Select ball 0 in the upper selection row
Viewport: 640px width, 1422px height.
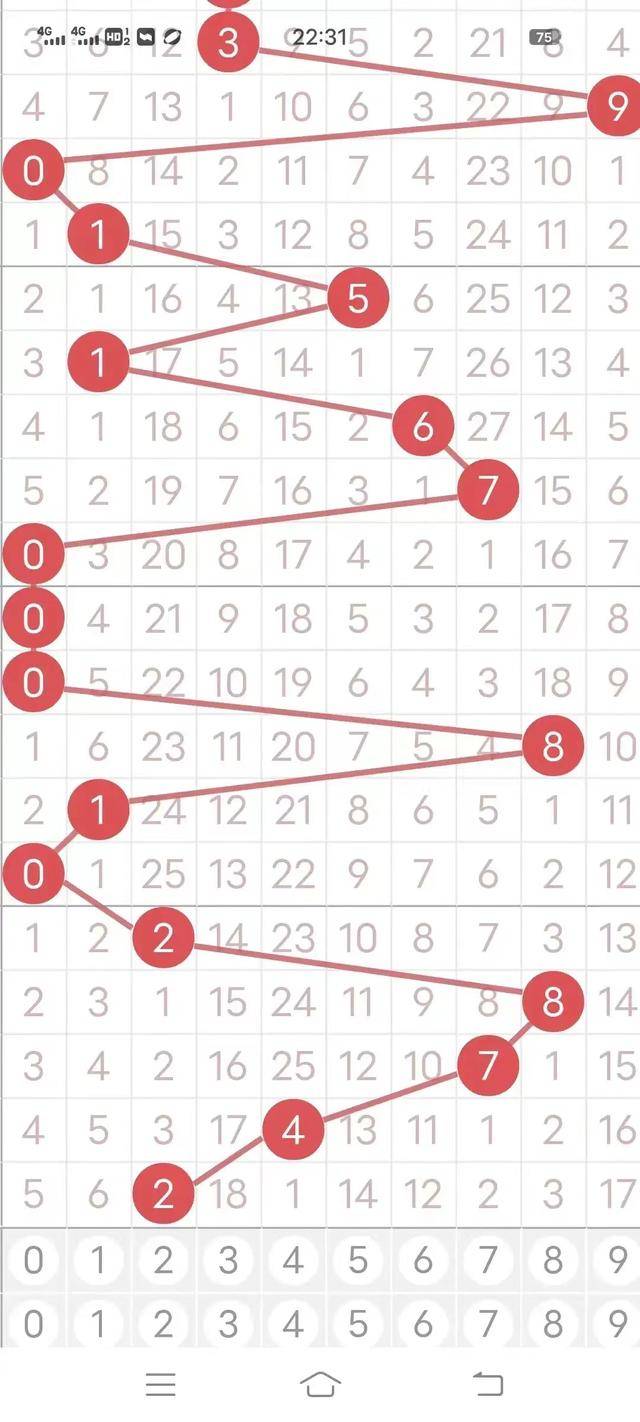click(33, 1260)
